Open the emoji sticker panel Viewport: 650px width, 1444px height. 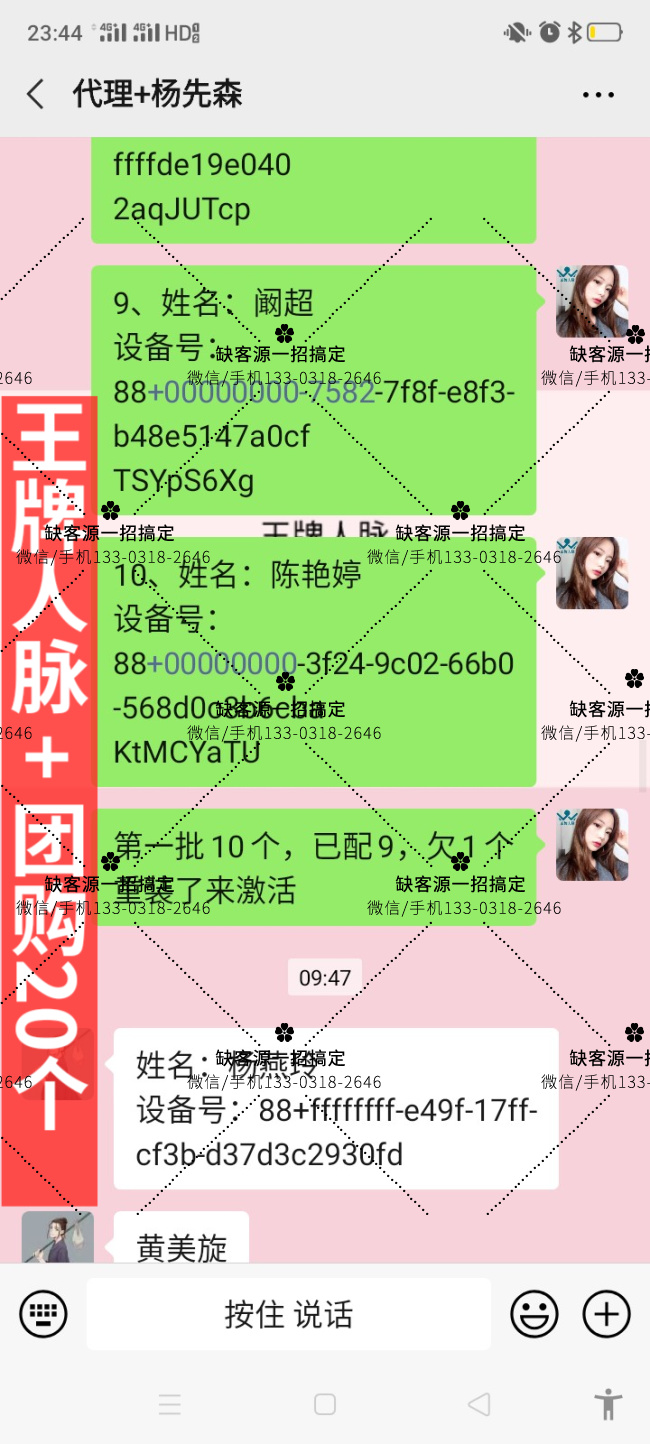pos(534,1314)
